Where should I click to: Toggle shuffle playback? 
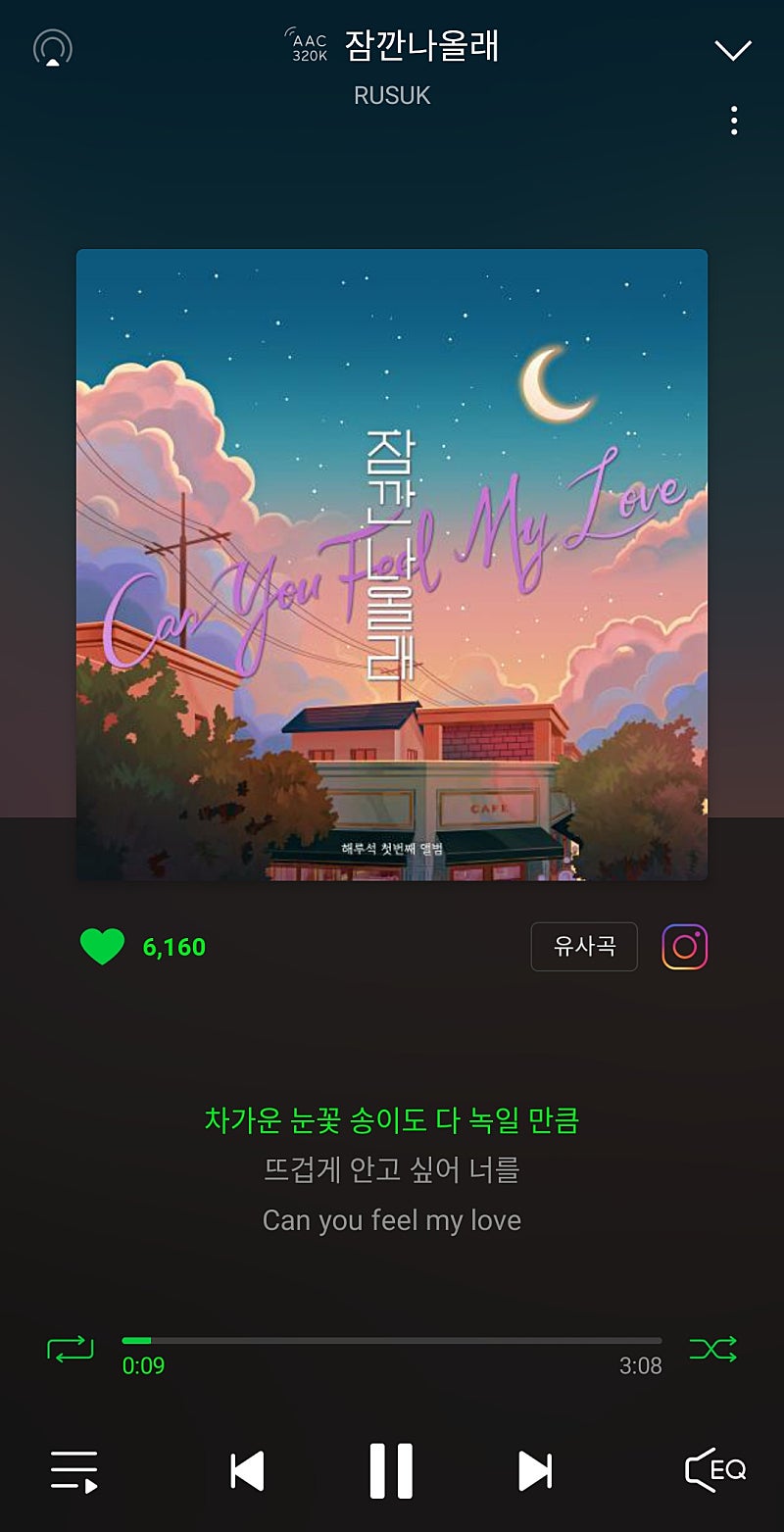[712, 1349]
